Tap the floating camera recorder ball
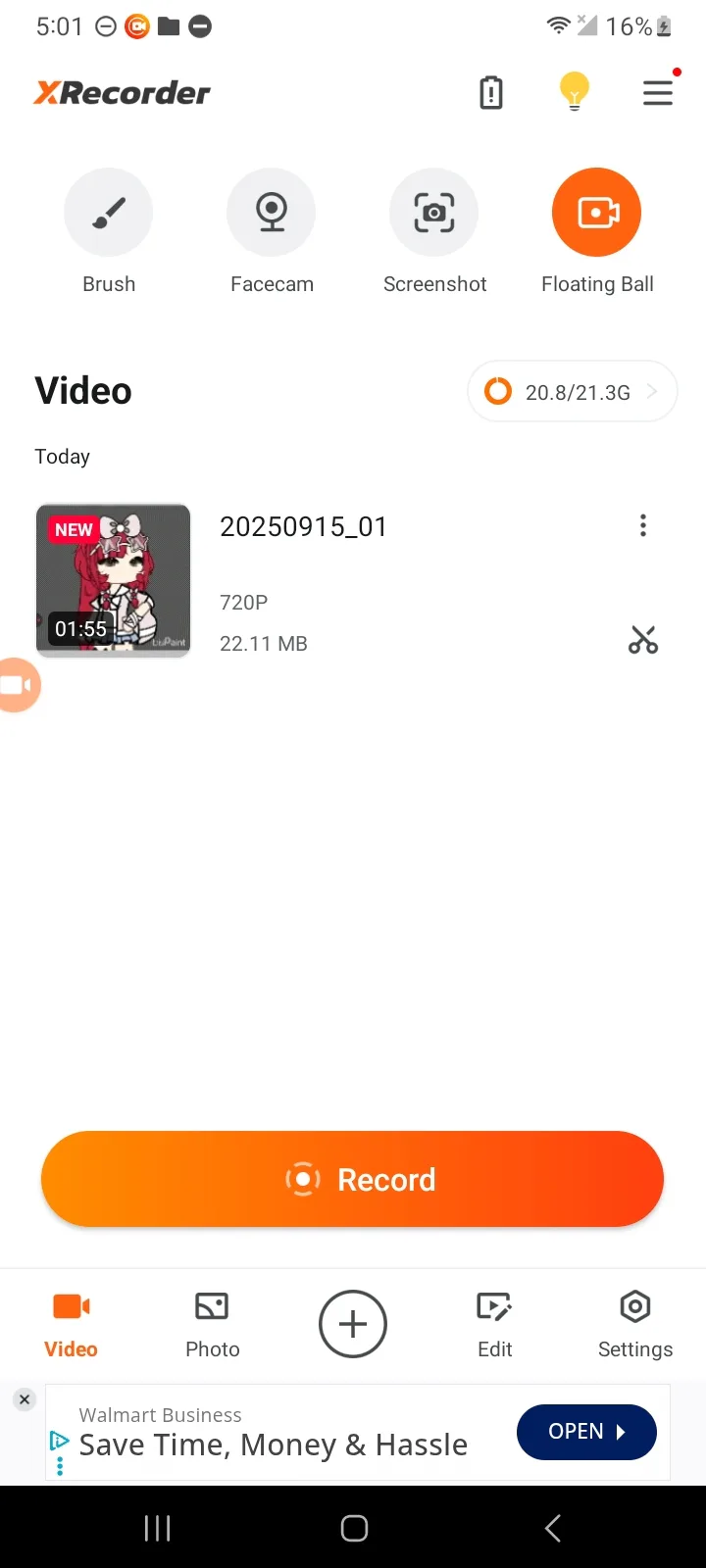The image size is (706, 1568). (18, 685)
